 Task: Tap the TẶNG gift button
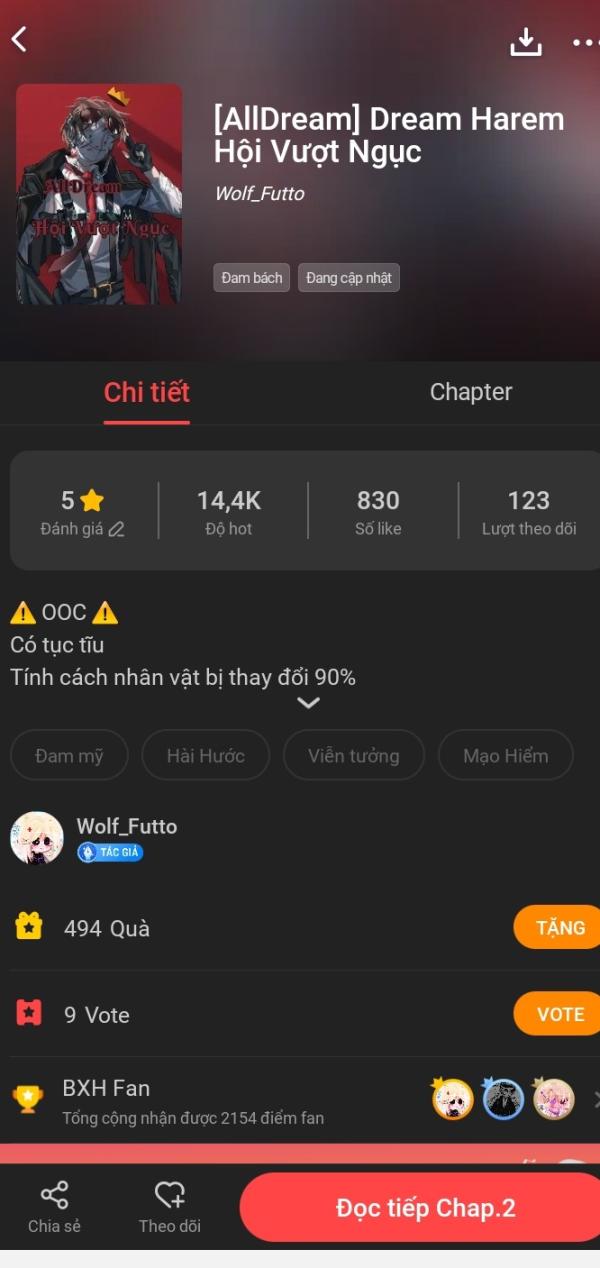(559, 927)
